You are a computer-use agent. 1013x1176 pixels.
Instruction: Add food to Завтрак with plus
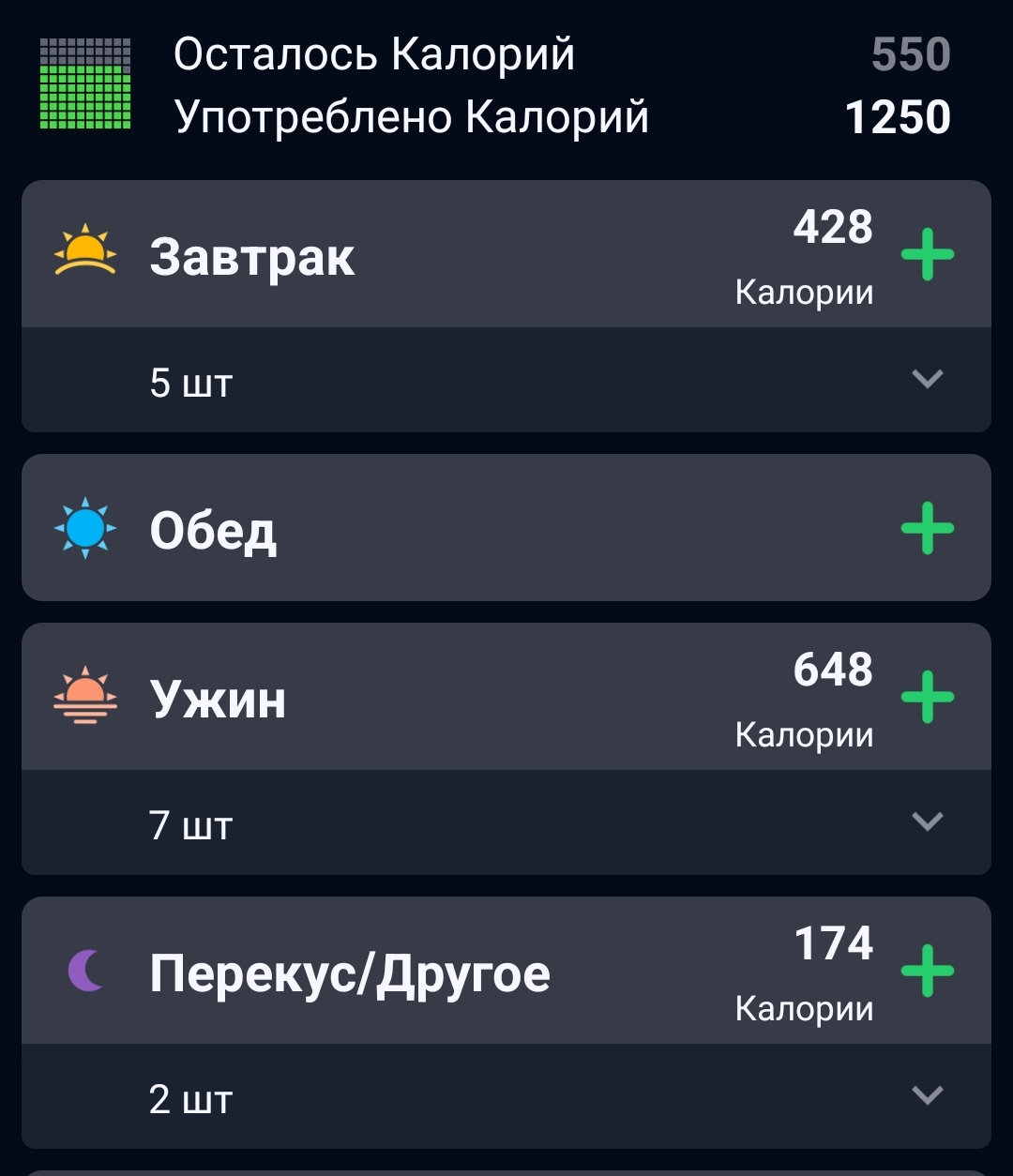927,254
